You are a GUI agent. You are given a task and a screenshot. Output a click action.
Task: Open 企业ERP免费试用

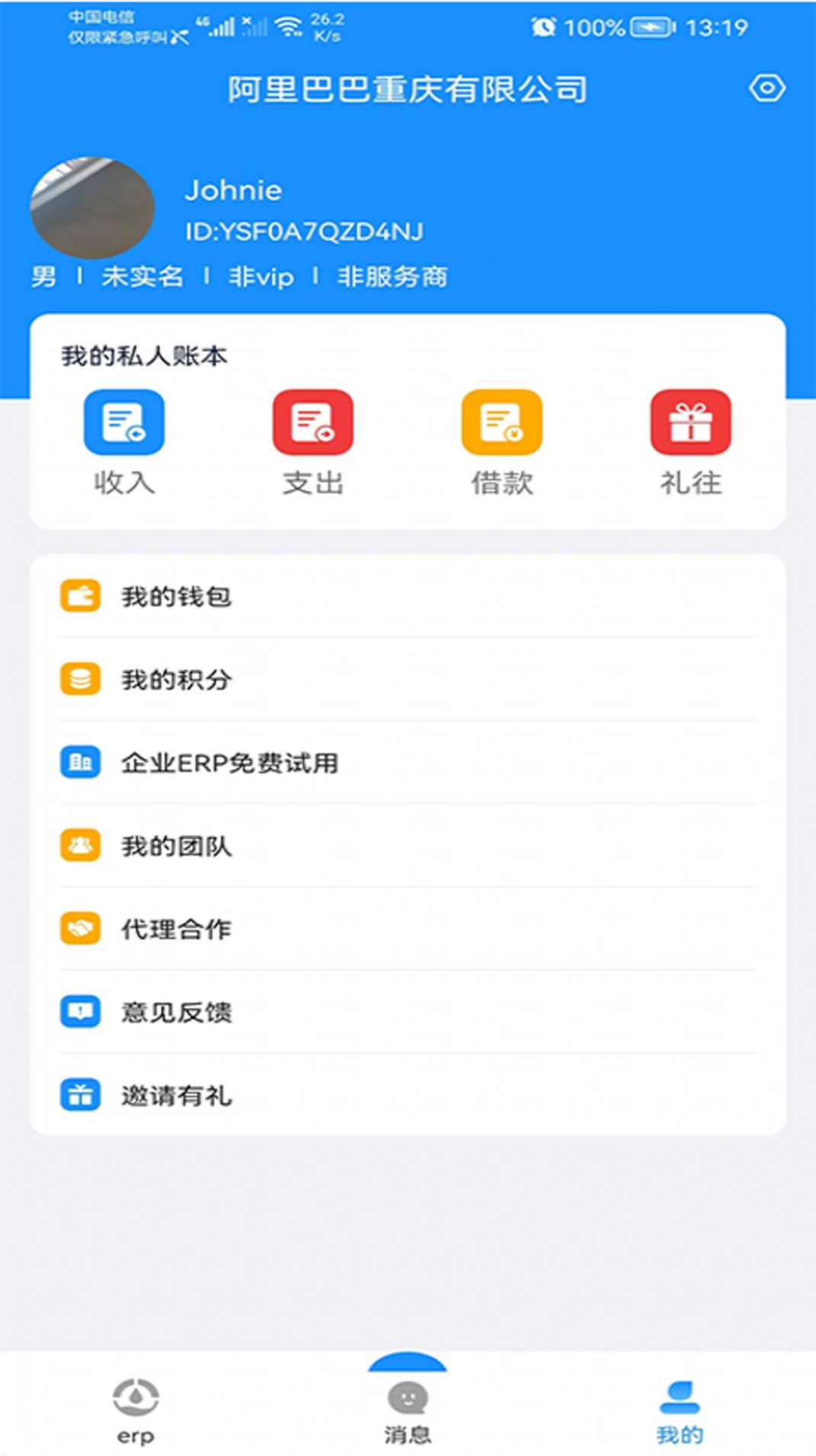pyautogui.click(x=408, y=762)
